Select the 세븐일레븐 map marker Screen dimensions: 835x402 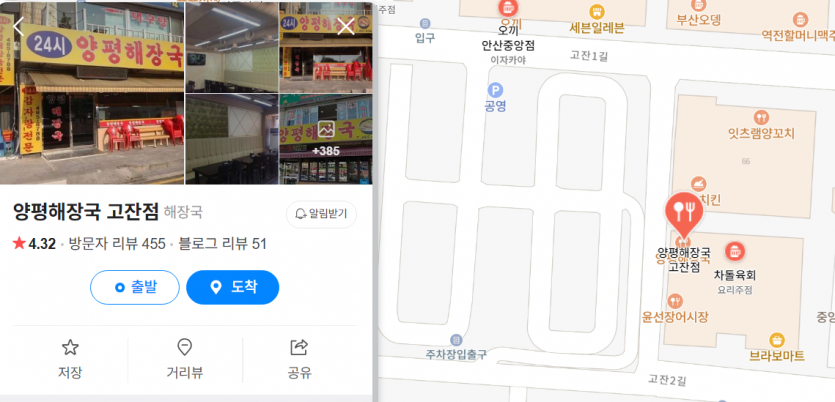pyautogui.click(x=597, y=12)
